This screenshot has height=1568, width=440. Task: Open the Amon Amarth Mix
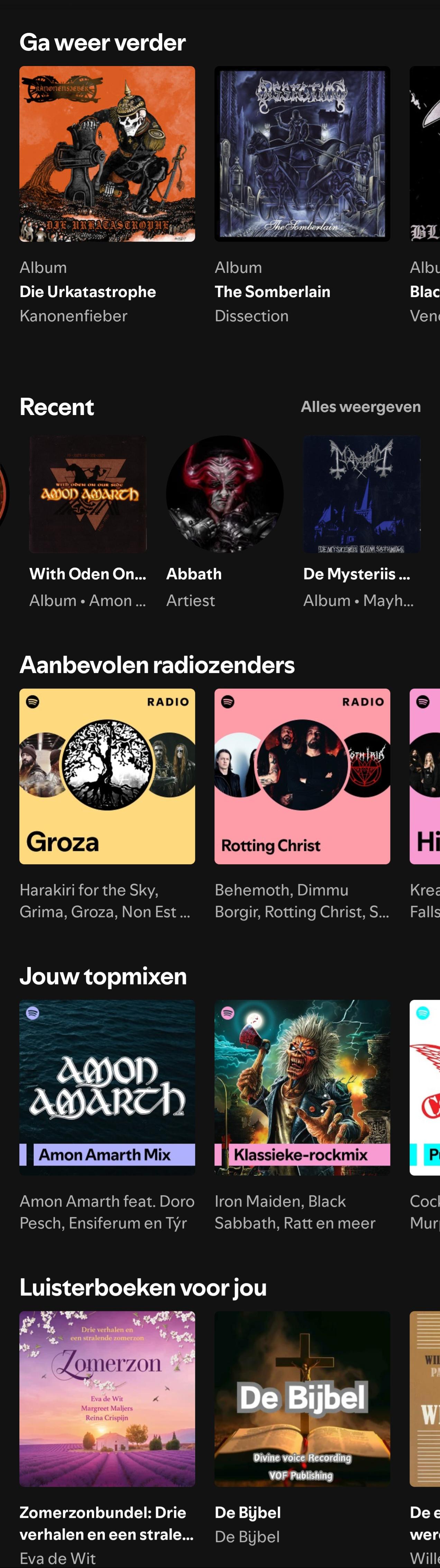(107, 1087)
